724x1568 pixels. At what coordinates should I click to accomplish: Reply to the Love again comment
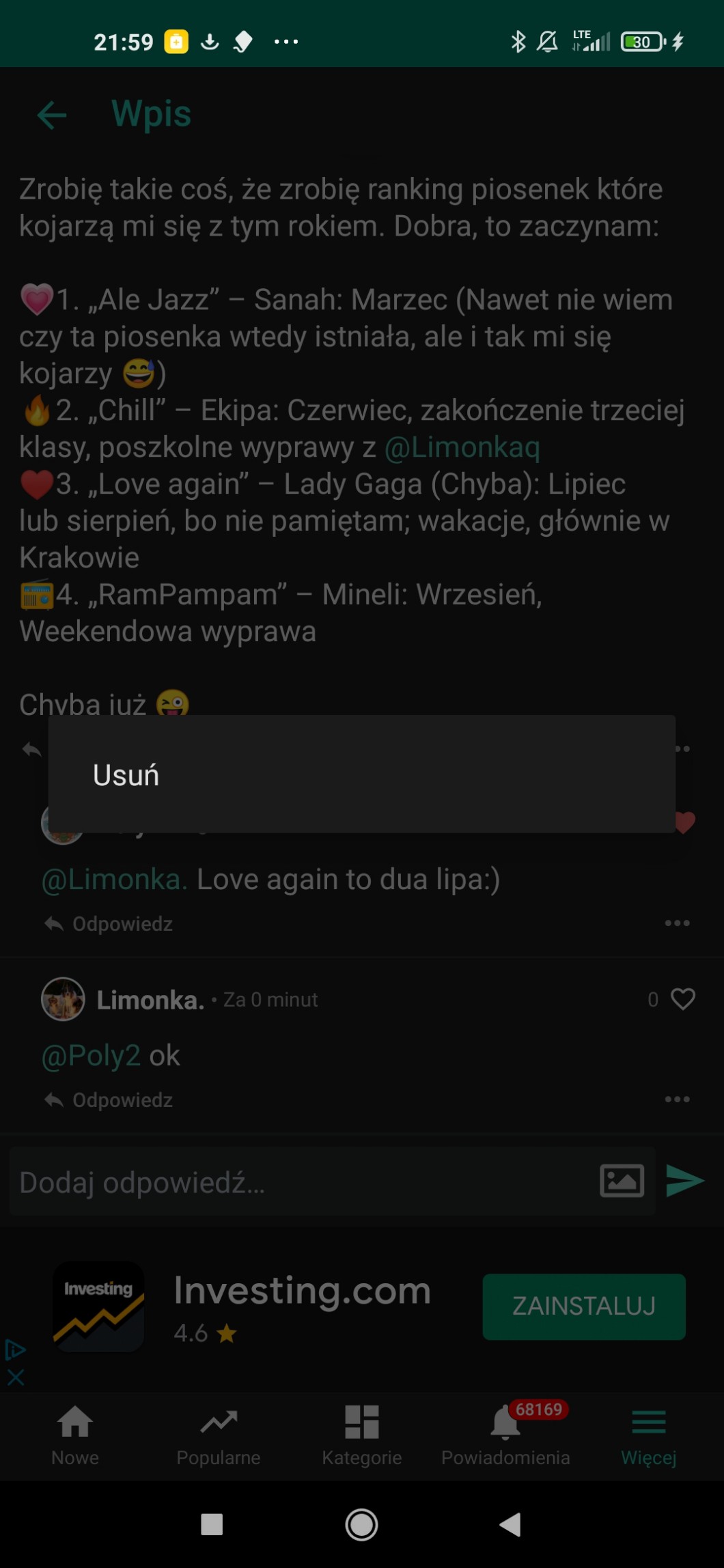coord(109,924)
